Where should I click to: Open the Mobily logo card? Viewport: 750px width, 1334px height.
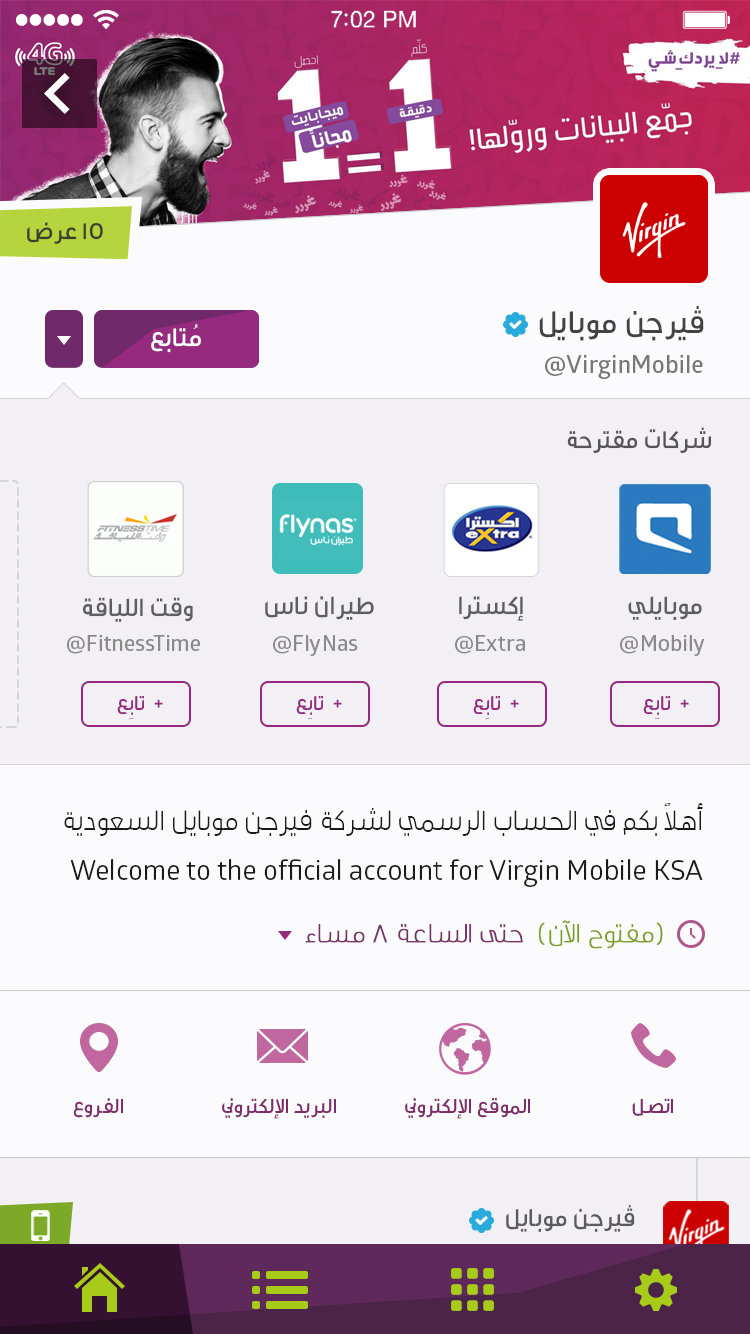click(x=665, y=529)
